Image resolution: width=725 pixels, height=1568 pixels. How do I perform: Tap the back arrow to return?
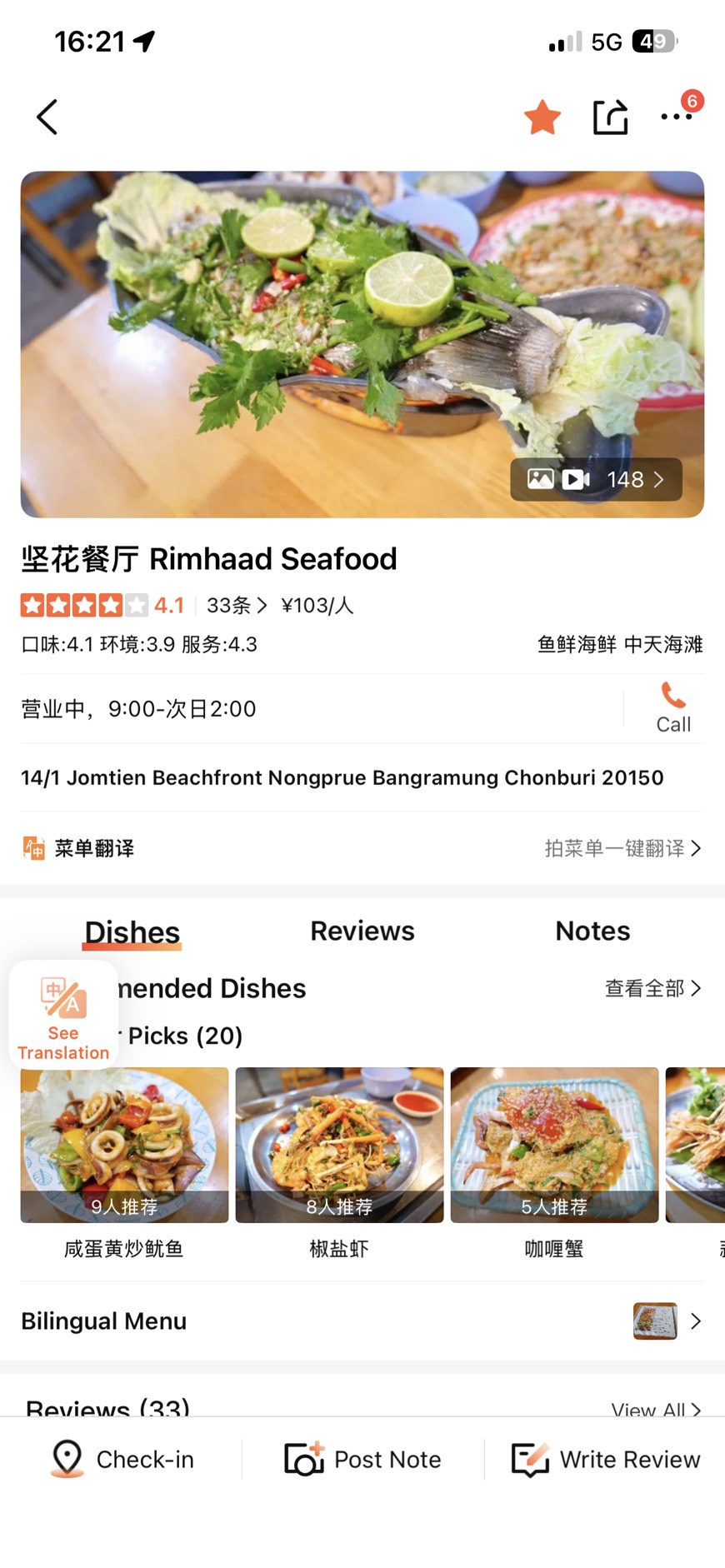coord(46,117)
